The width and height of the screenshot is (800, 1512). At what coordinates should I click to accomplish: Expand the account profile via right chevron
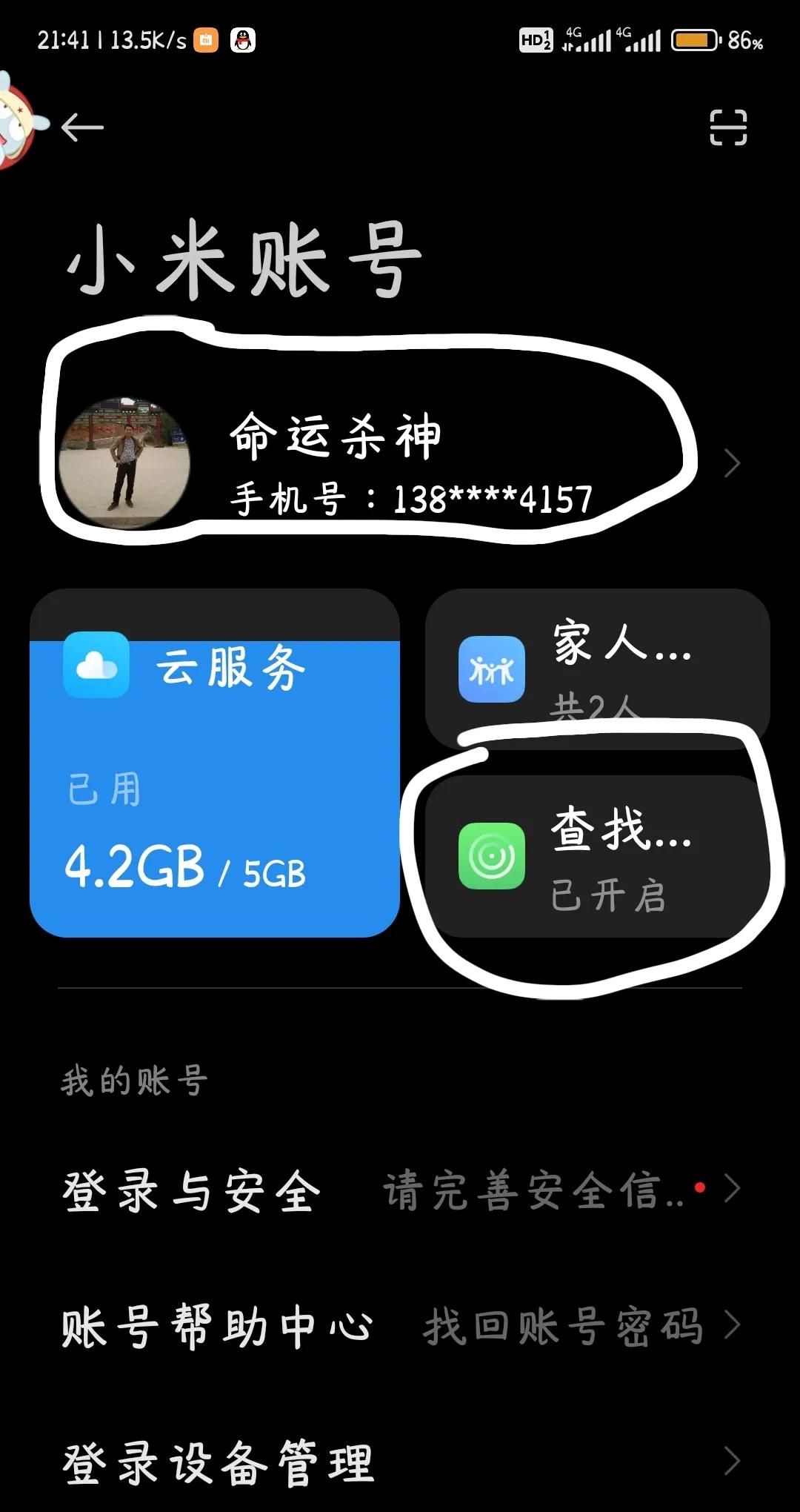(732, 463)
